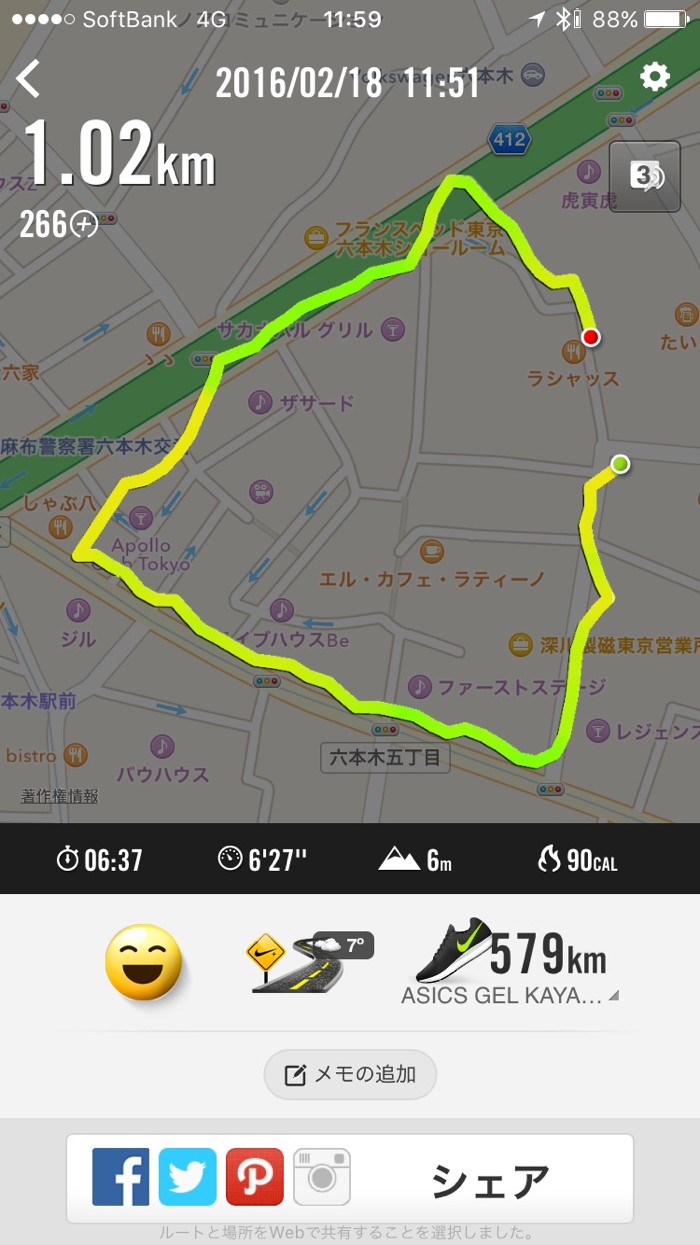700x1245 pixels.
Task: Open the 著作権情報 copyright link
Action: tap(60, 796)
